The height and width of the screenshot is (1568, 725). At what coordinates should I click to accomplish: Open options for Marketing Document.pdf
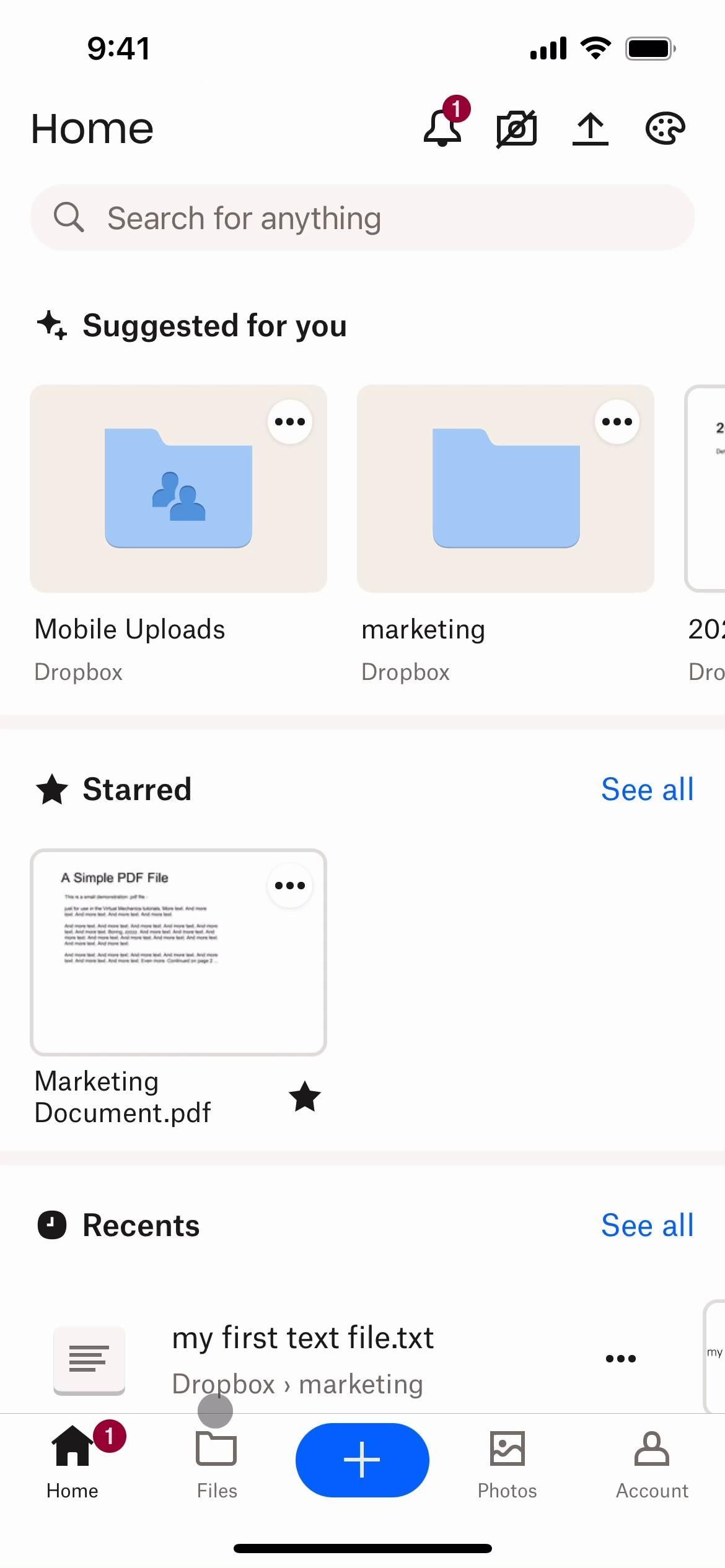290,886
